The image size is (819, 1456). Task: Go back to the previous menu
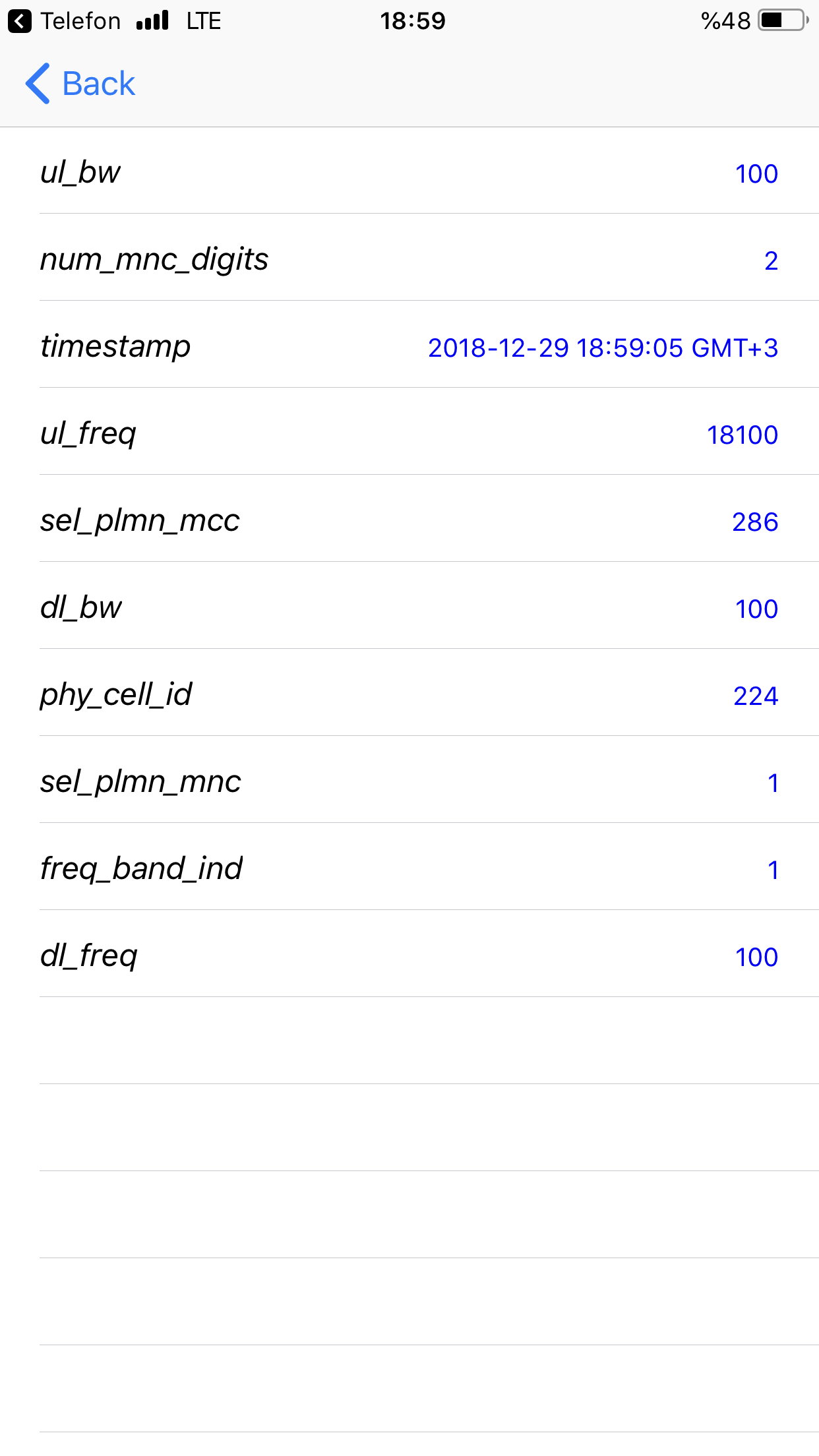point(80,84)
